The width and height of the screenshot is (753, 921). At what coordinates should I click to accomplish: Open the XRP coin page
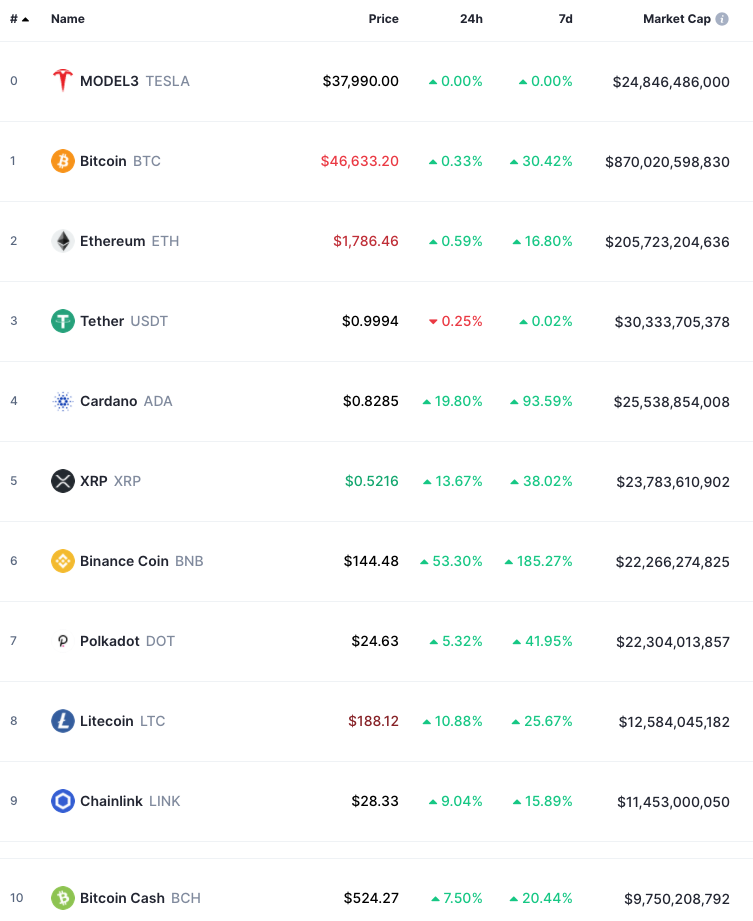point(376,481)
